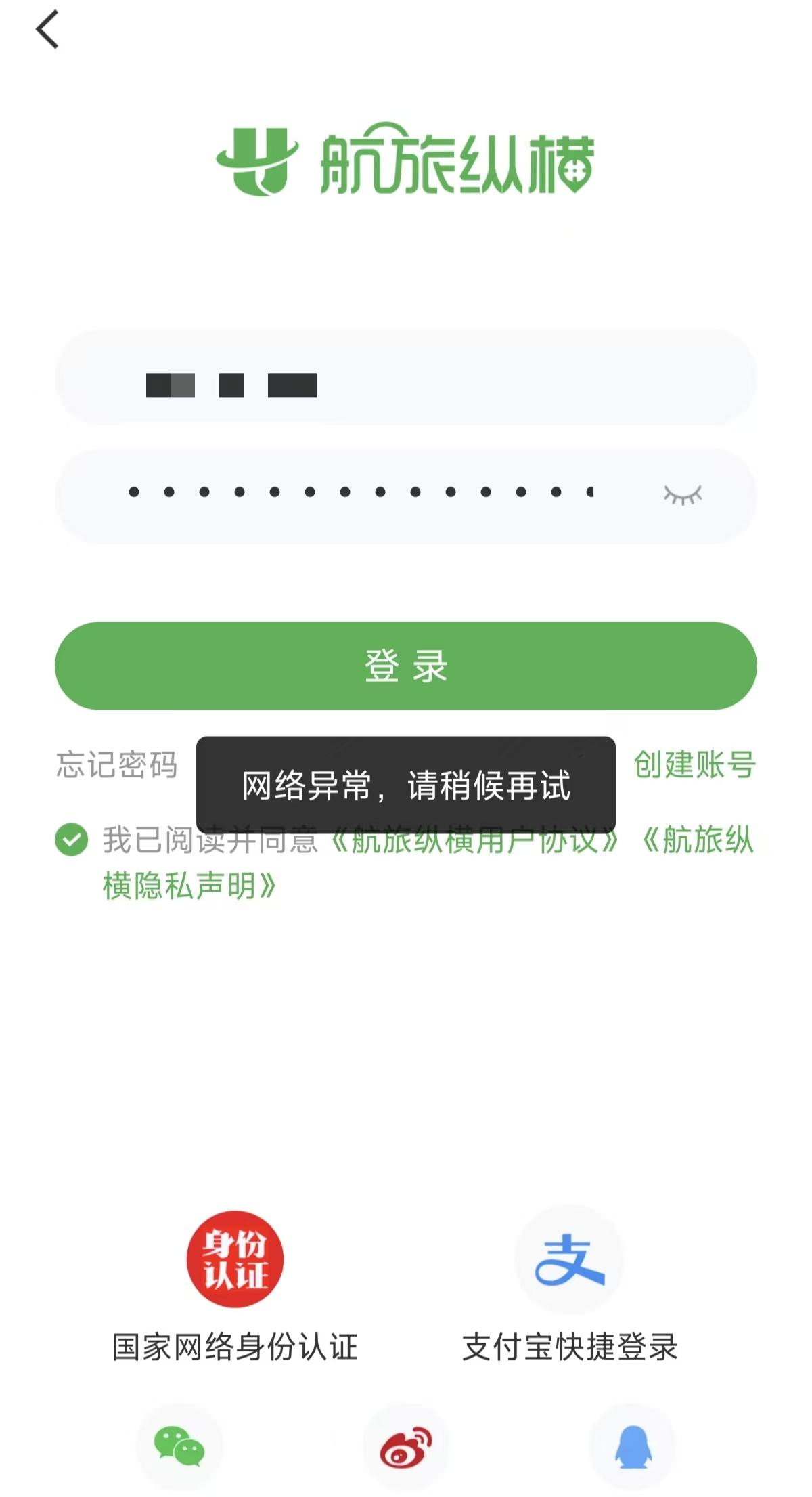Log in with 国家网络身份认证

pos(235,1259)
